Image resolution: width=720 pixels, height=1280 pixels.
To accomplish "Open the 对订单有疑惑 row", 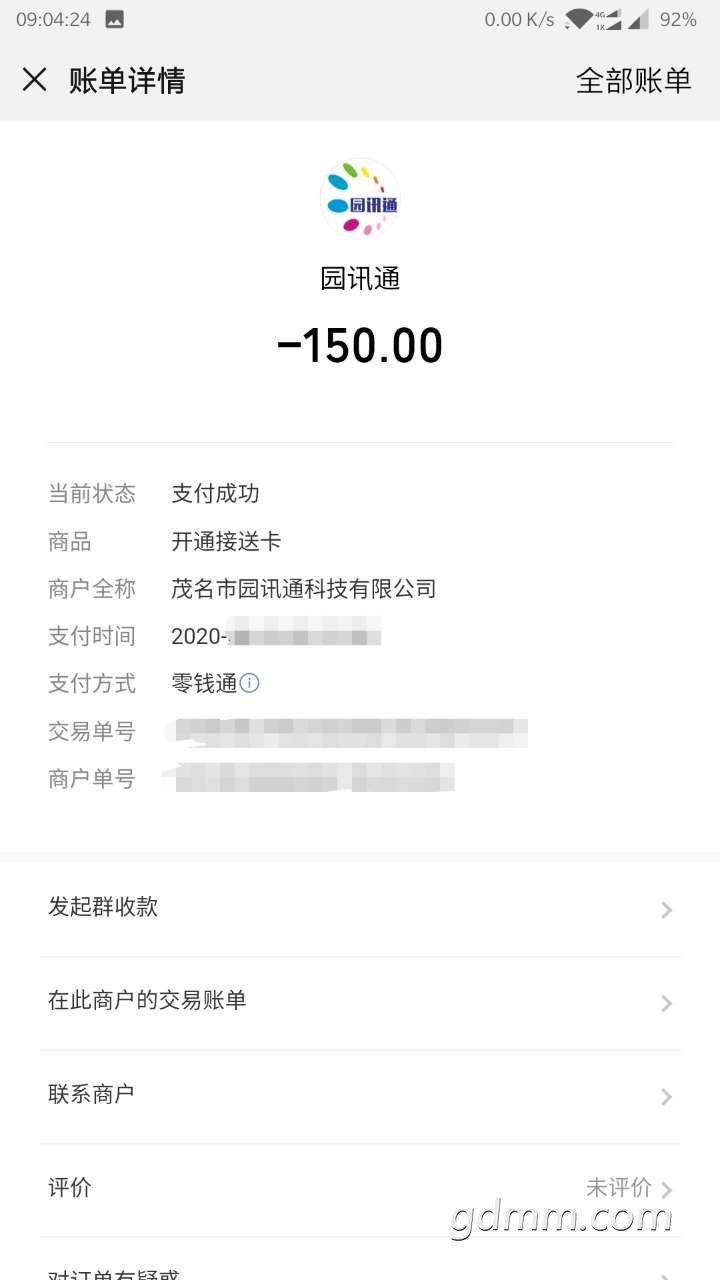I will 360,1270.
